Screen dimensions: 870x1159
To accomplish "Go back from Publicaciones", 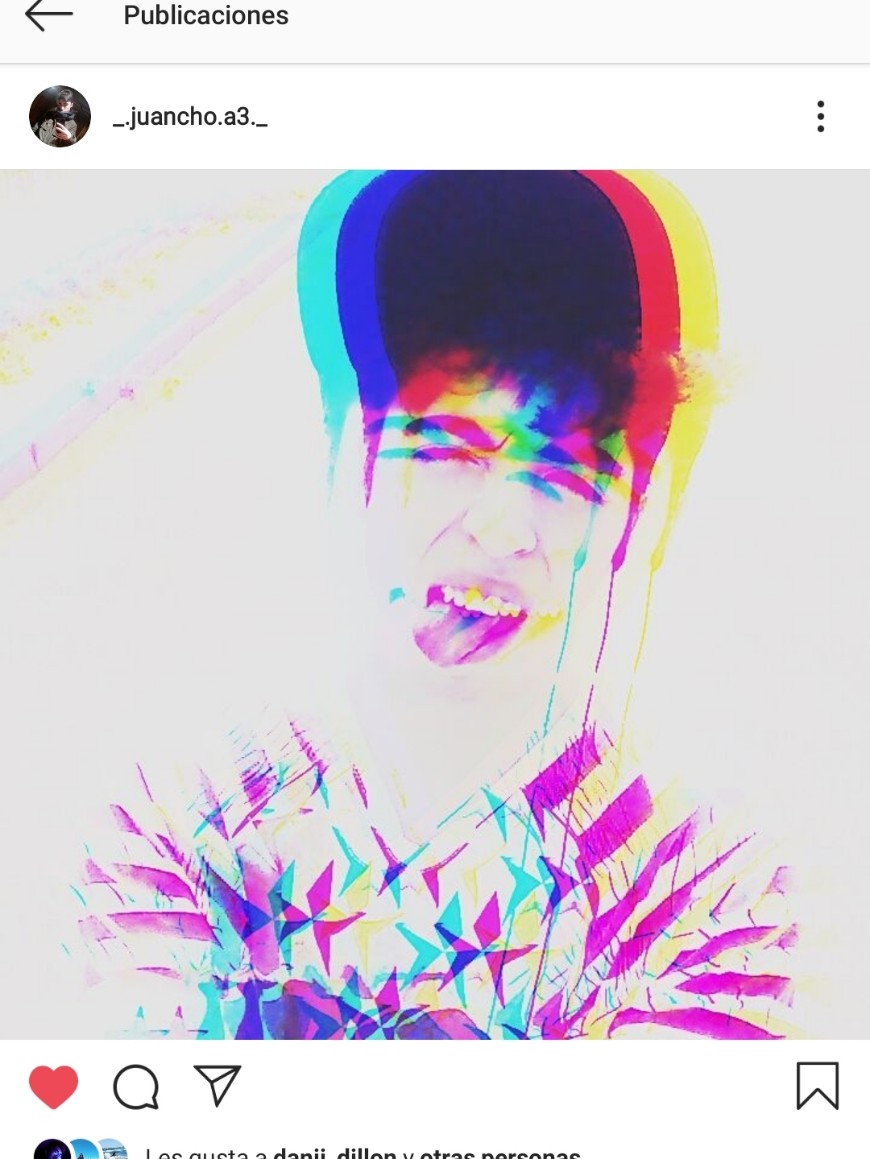I will pyautogui.click(x=48, y=15).
